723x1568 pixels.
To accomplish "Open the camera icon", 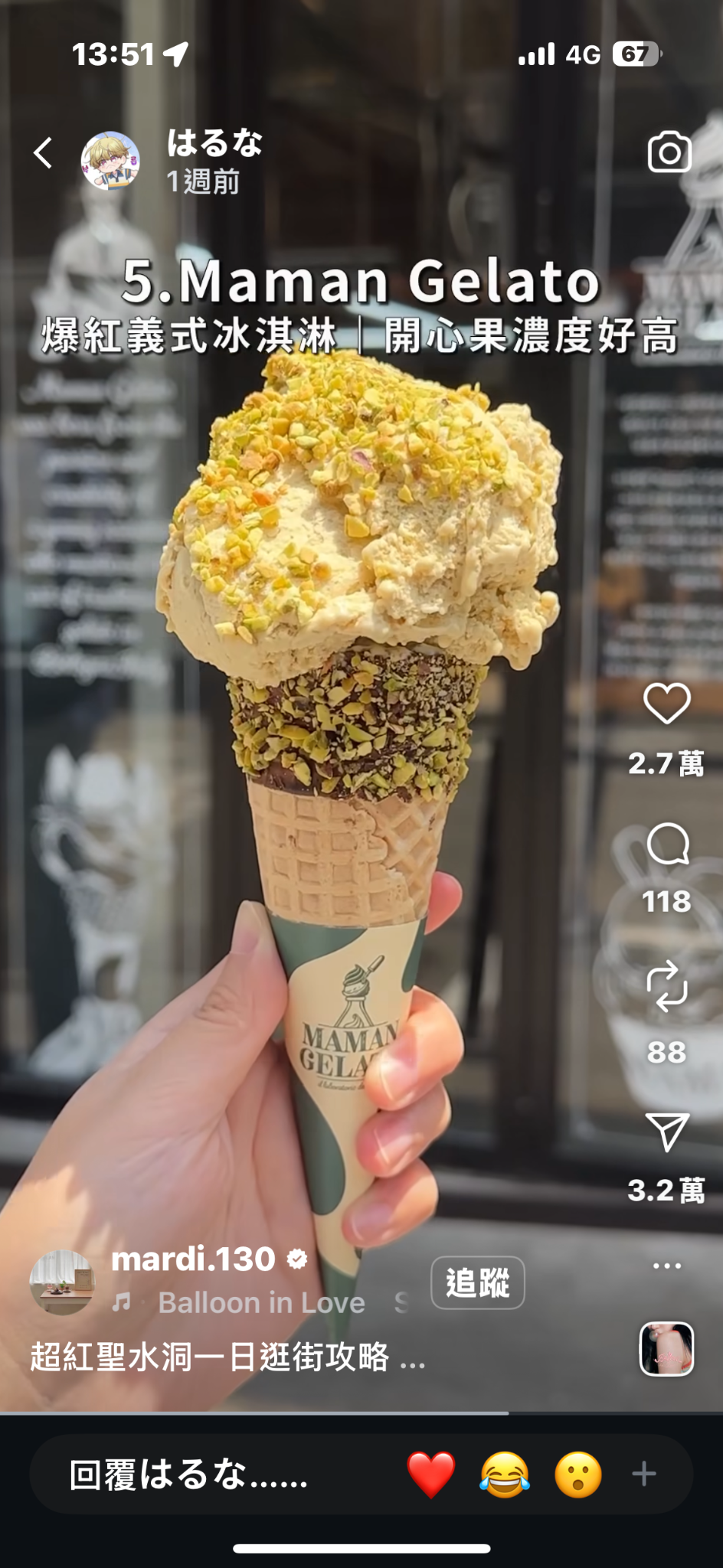I will click(x=669, y=152).
